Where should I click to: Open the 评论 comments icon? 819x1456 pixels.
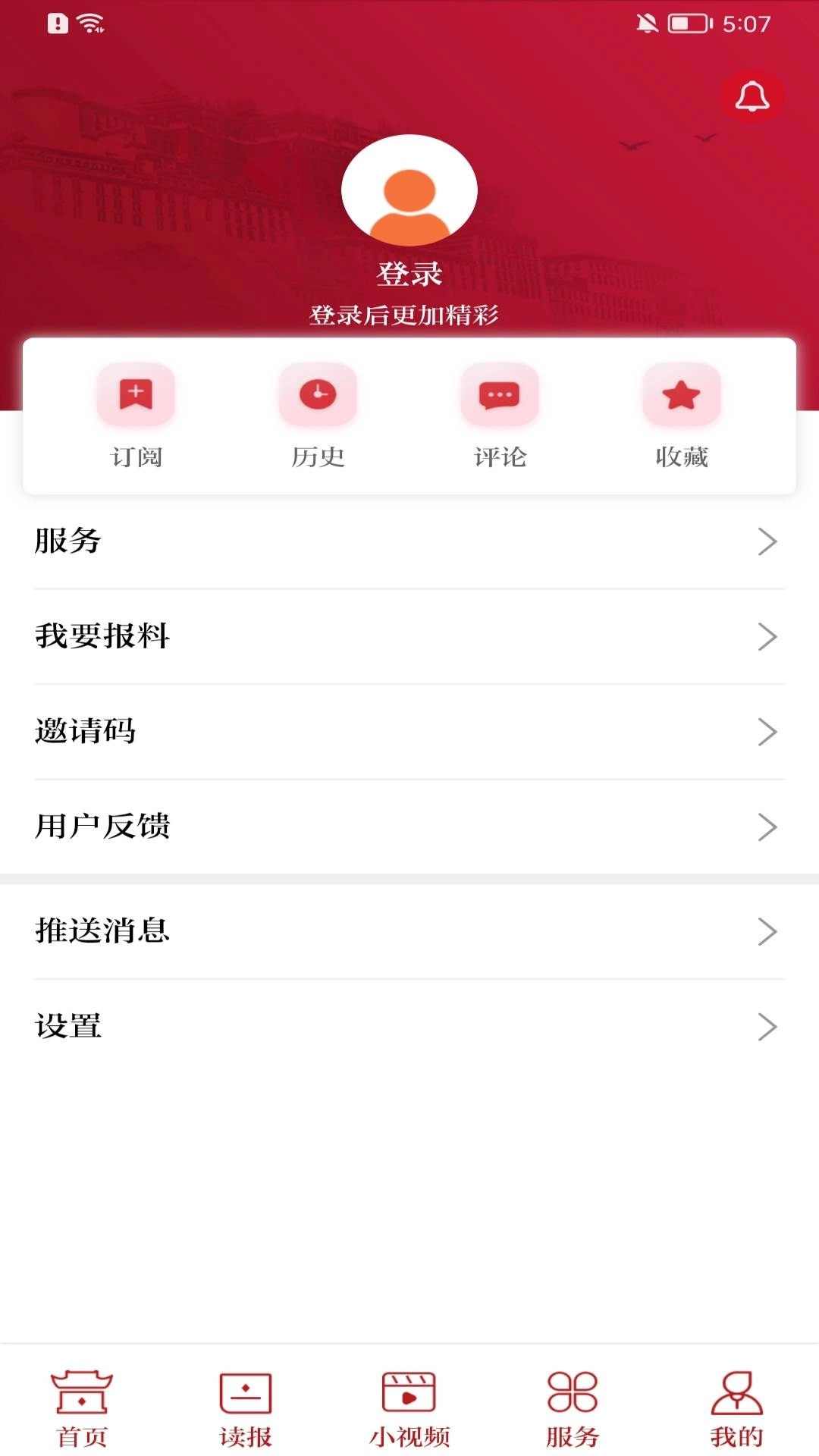click(500, 394)
